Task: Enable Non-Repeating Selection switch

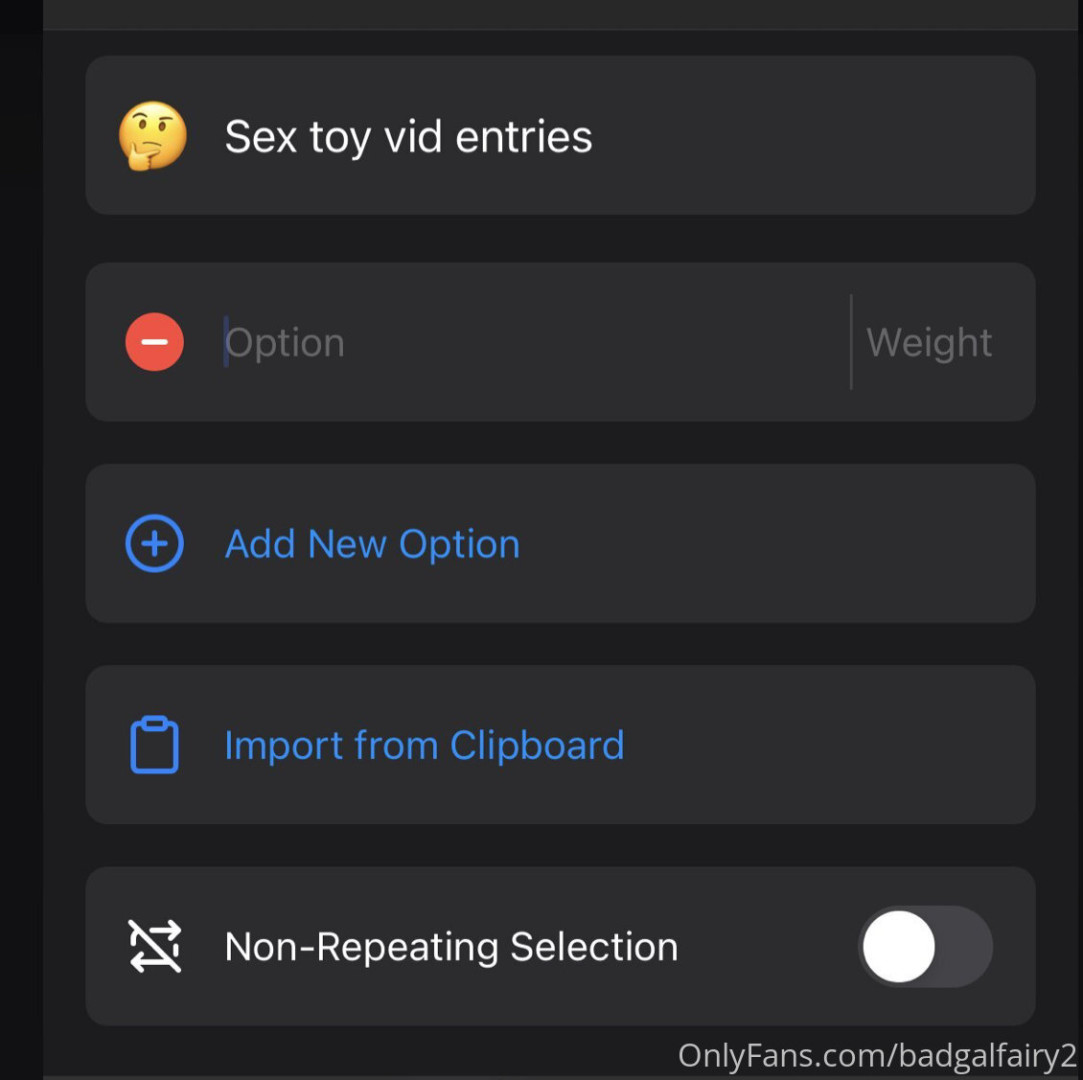Action: pos(925,946)
